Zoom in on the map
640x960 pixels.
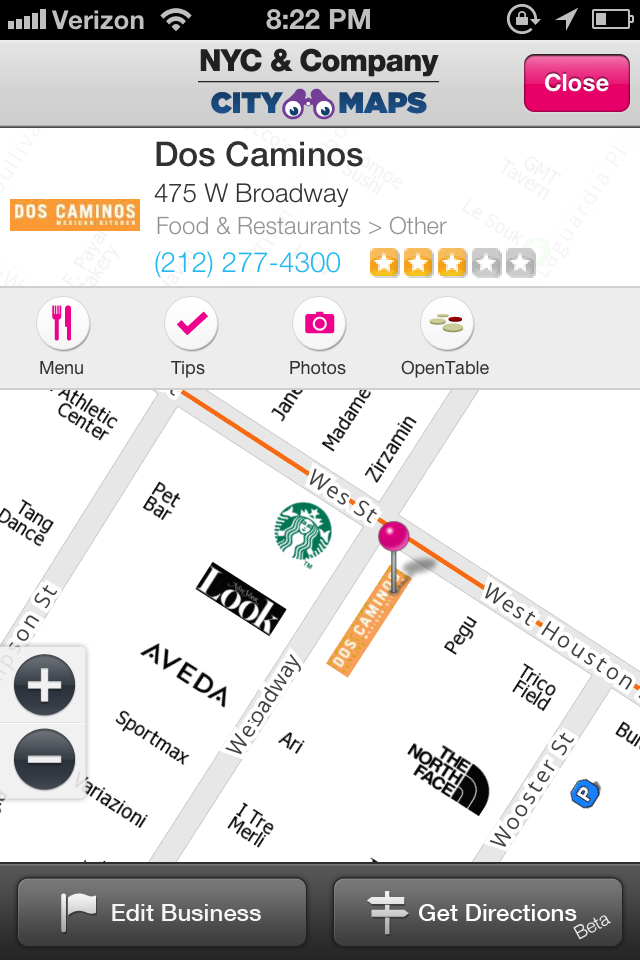tap(44, 686)
